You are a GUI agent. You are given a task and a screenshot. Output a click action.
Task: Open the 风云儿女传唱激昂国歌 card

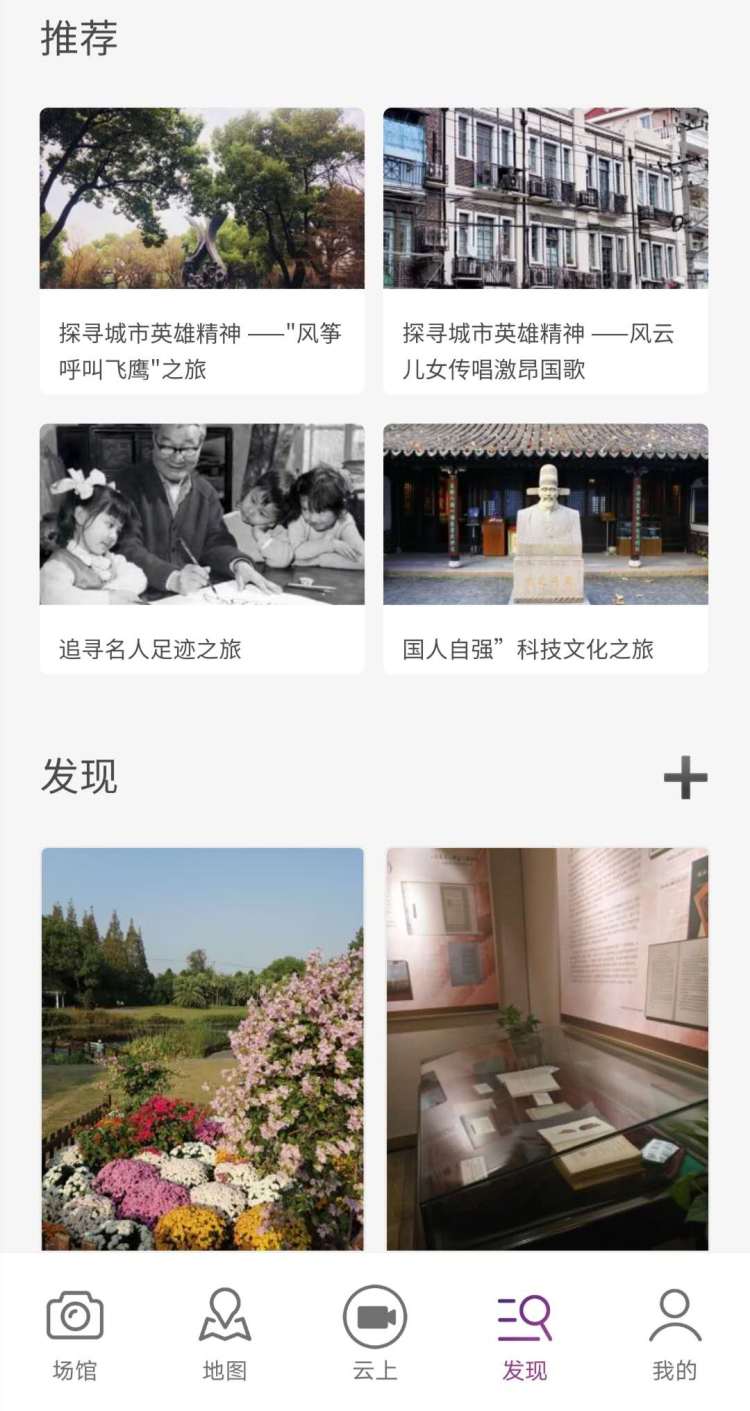pyautogui.click(x=545, y=251)
